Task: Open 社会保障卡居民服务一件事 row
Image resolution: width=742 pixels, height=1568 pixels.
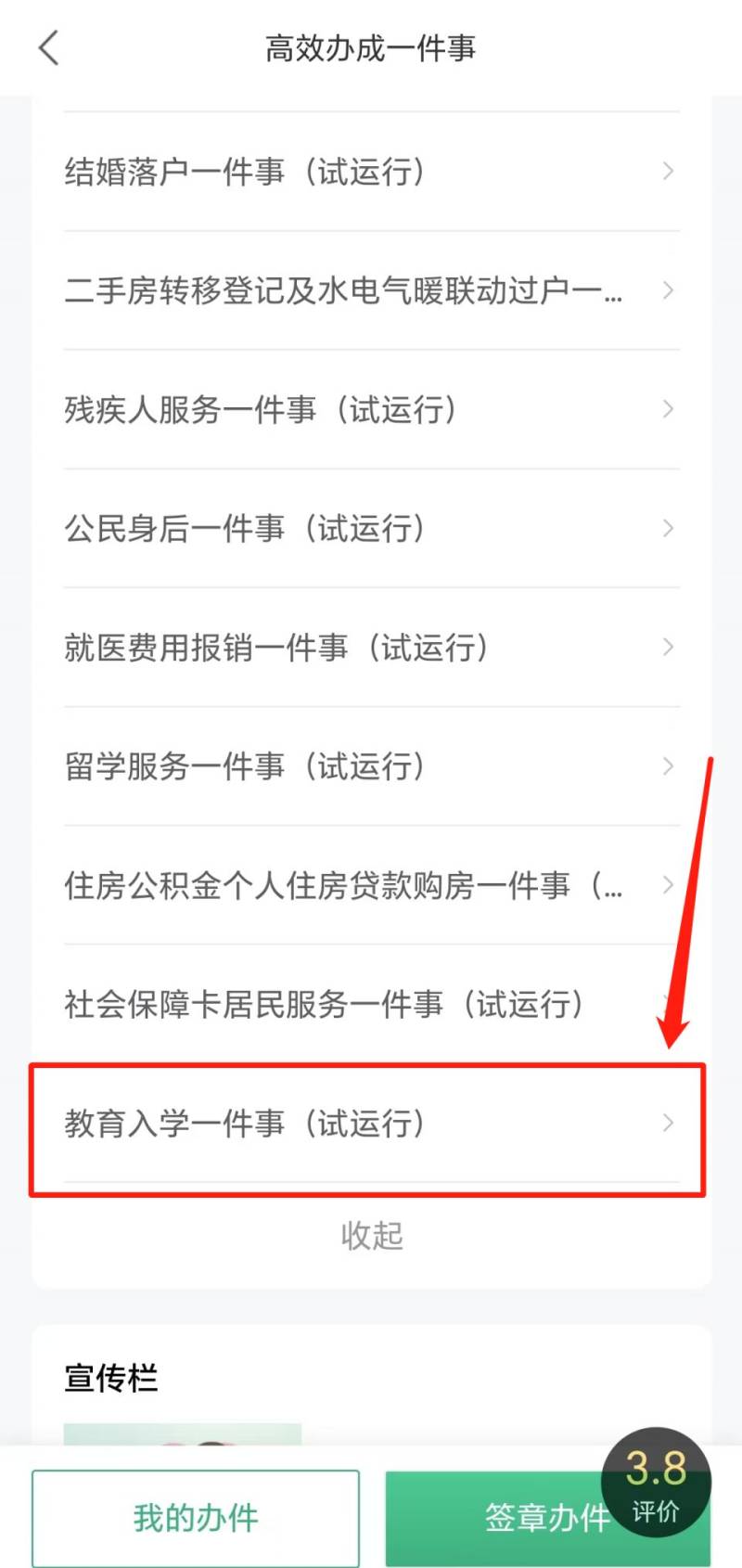Action: click(371, 1004)
